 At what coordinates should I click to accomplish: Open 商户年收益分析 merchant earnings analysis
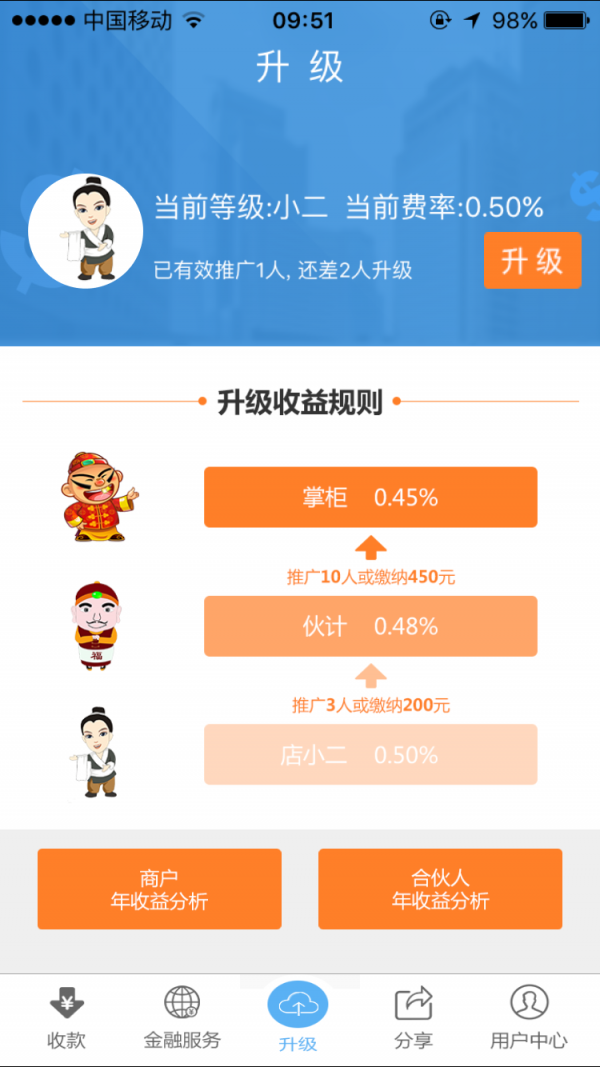(159, 889)
